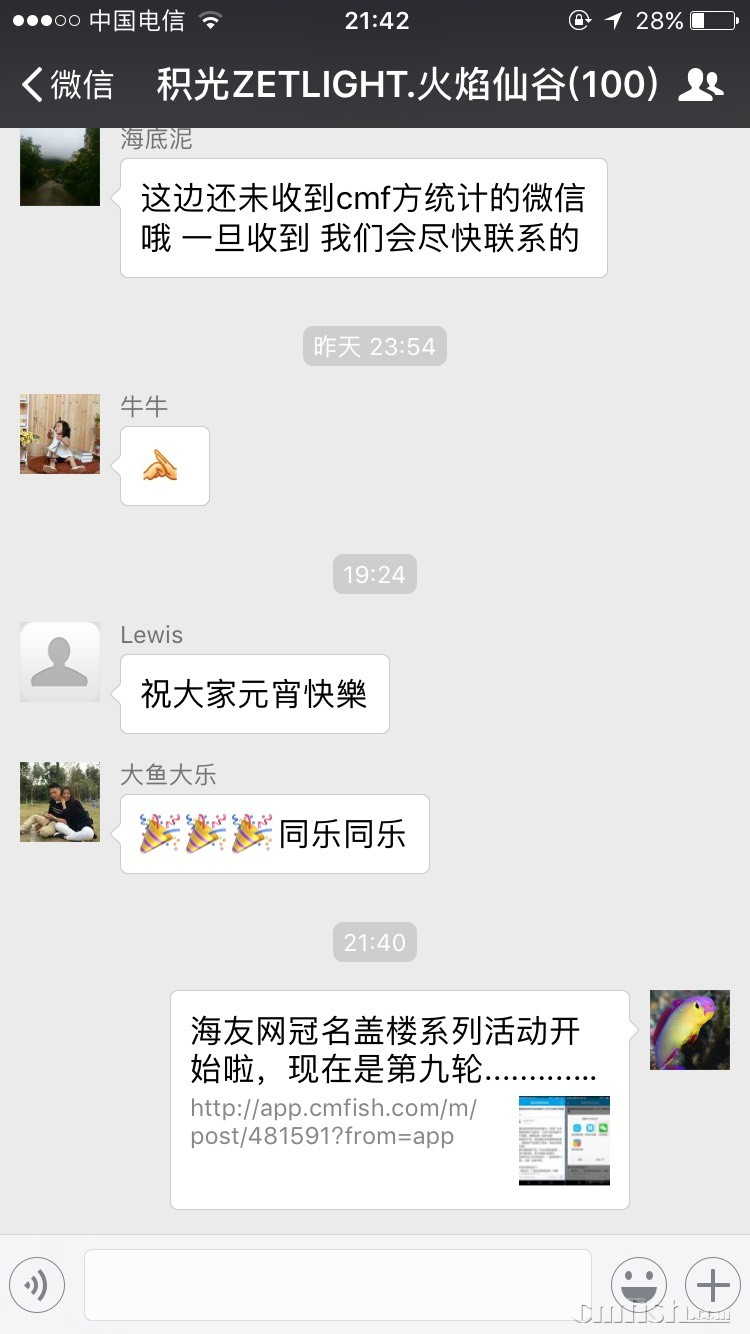Screen dimensions: 750x1334
Task: Switch to voice message input
Action: [37, 1285]
